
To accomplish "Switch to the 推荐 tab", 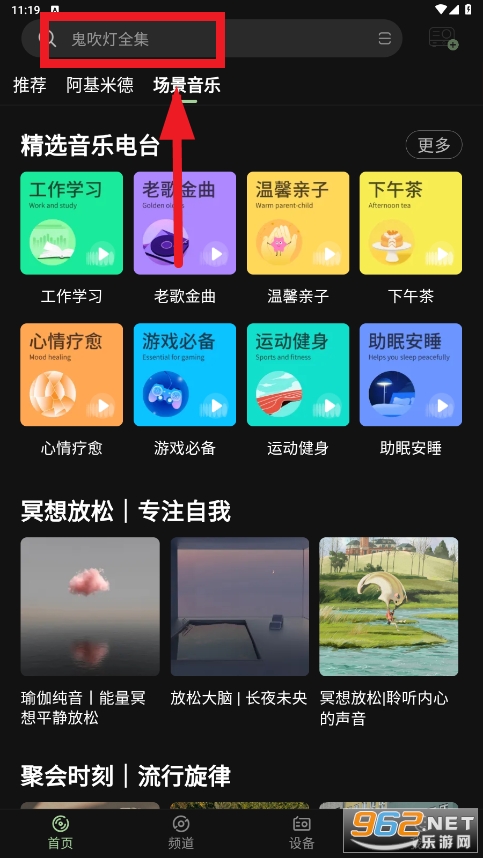I will click(x=30, y=85).
